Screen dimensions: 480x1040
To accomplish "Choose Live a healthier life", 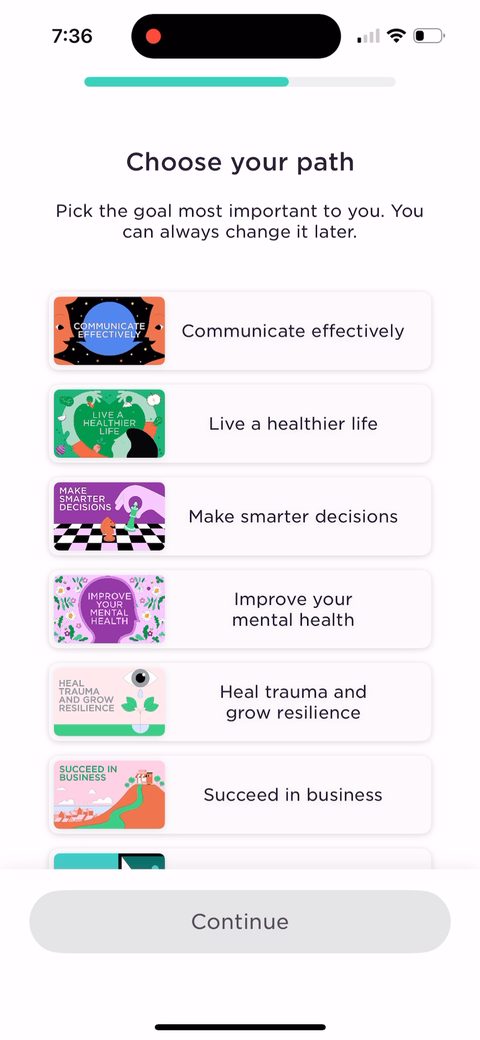I will point(240,424).
